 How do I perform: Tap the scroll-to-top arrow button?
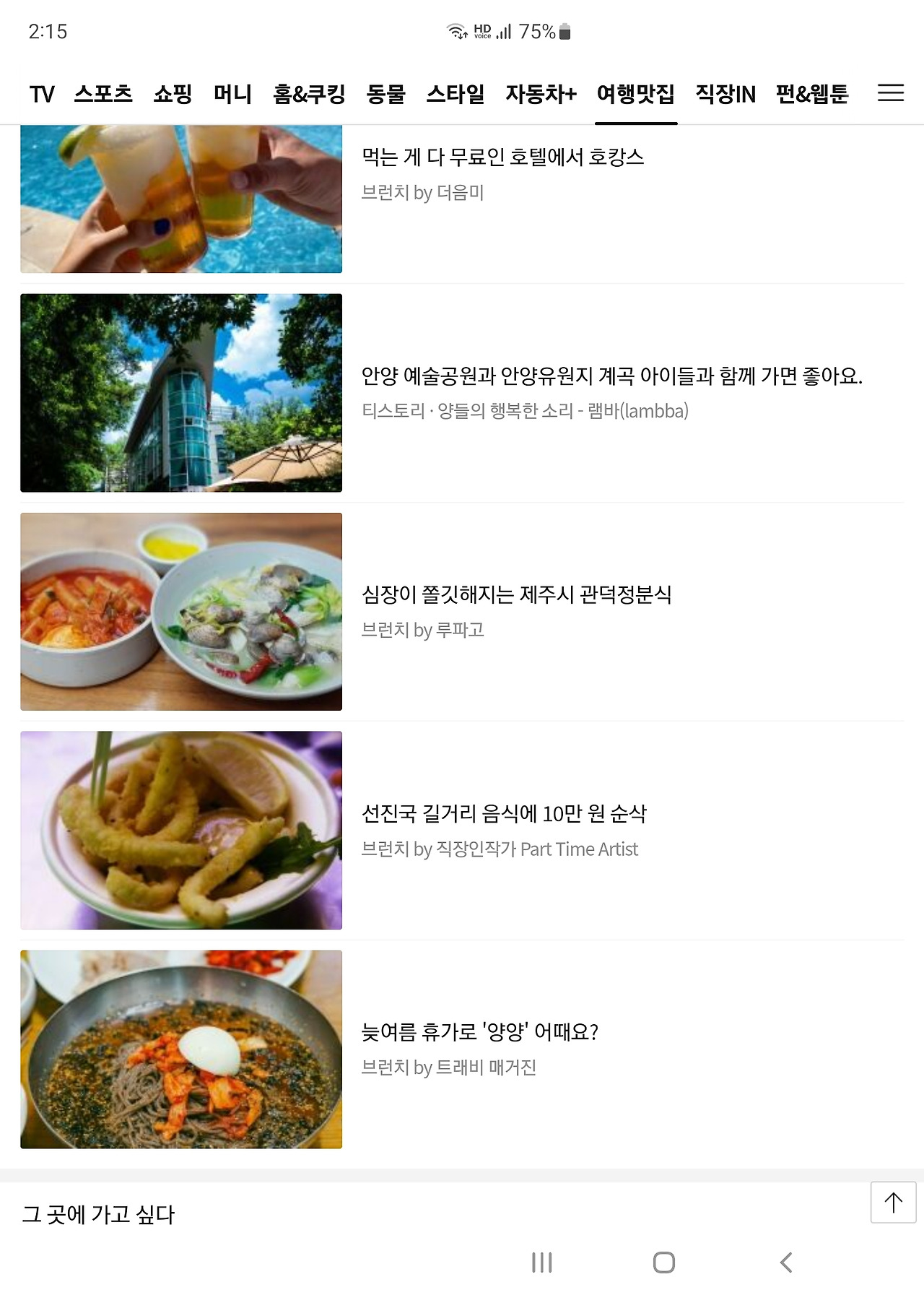pyautogui.click(x=893, y=1203)
